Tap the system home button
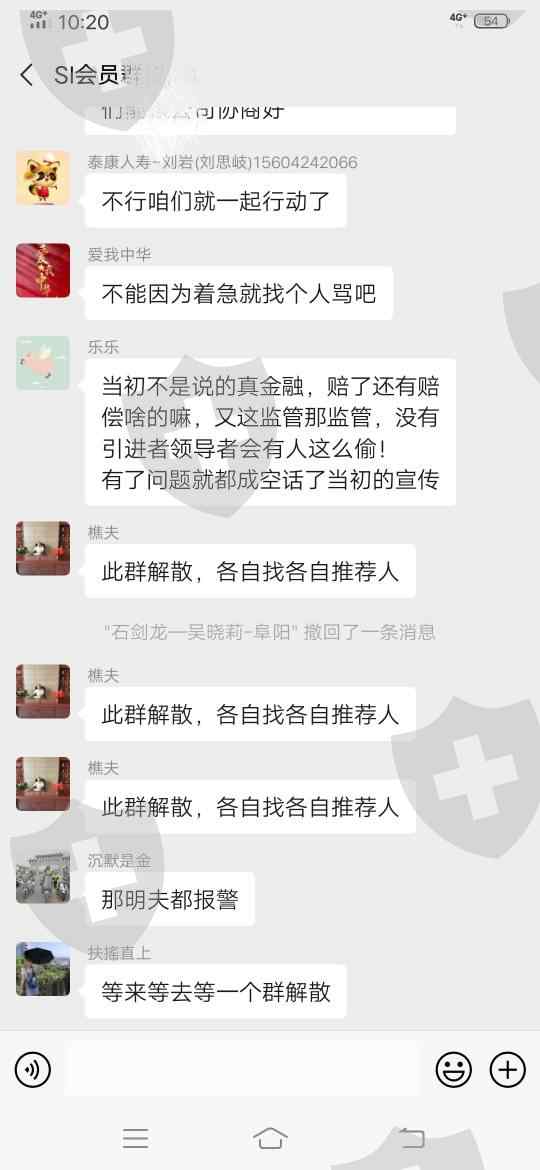The height and width of the screenshot is (1170, 540). pos(270,1138)
